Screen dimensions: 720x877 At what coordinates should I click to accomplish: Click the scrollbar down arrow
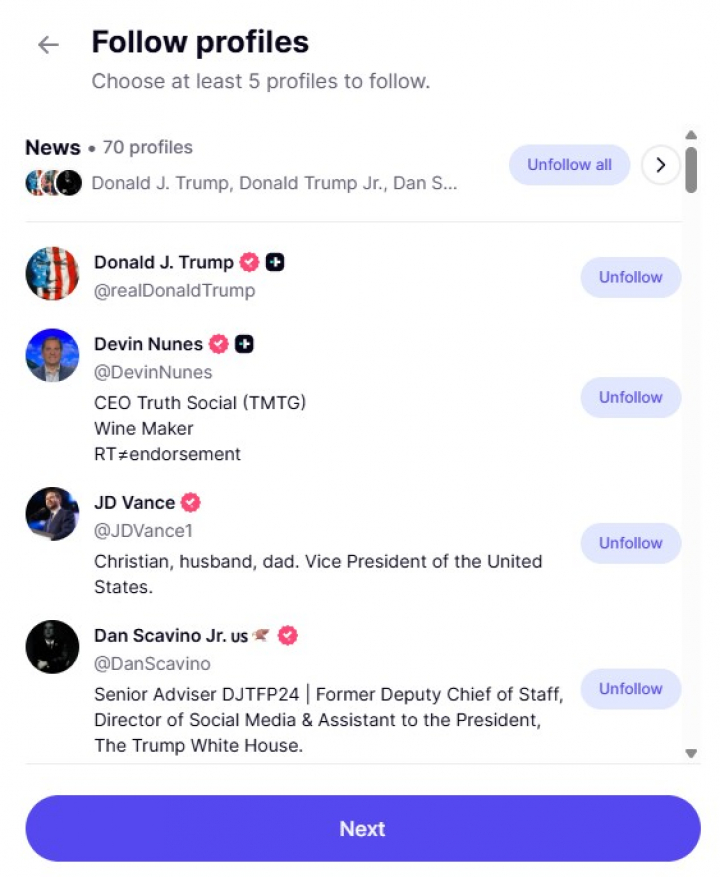(x=691, y=752)
